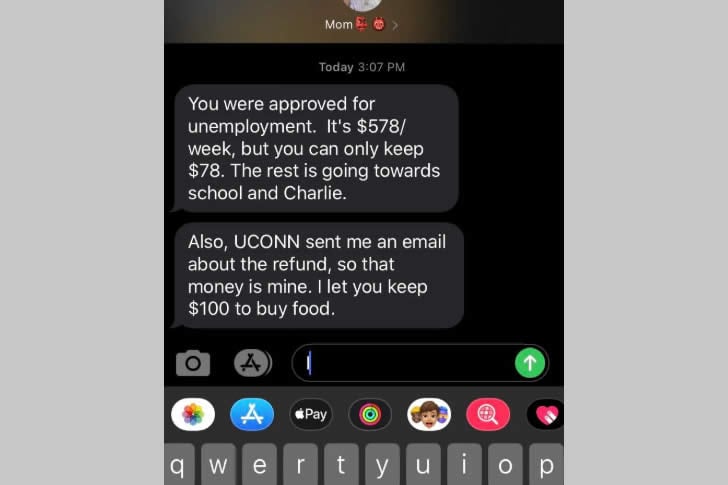Open the Fitness activity rings app

pos(370,414)
